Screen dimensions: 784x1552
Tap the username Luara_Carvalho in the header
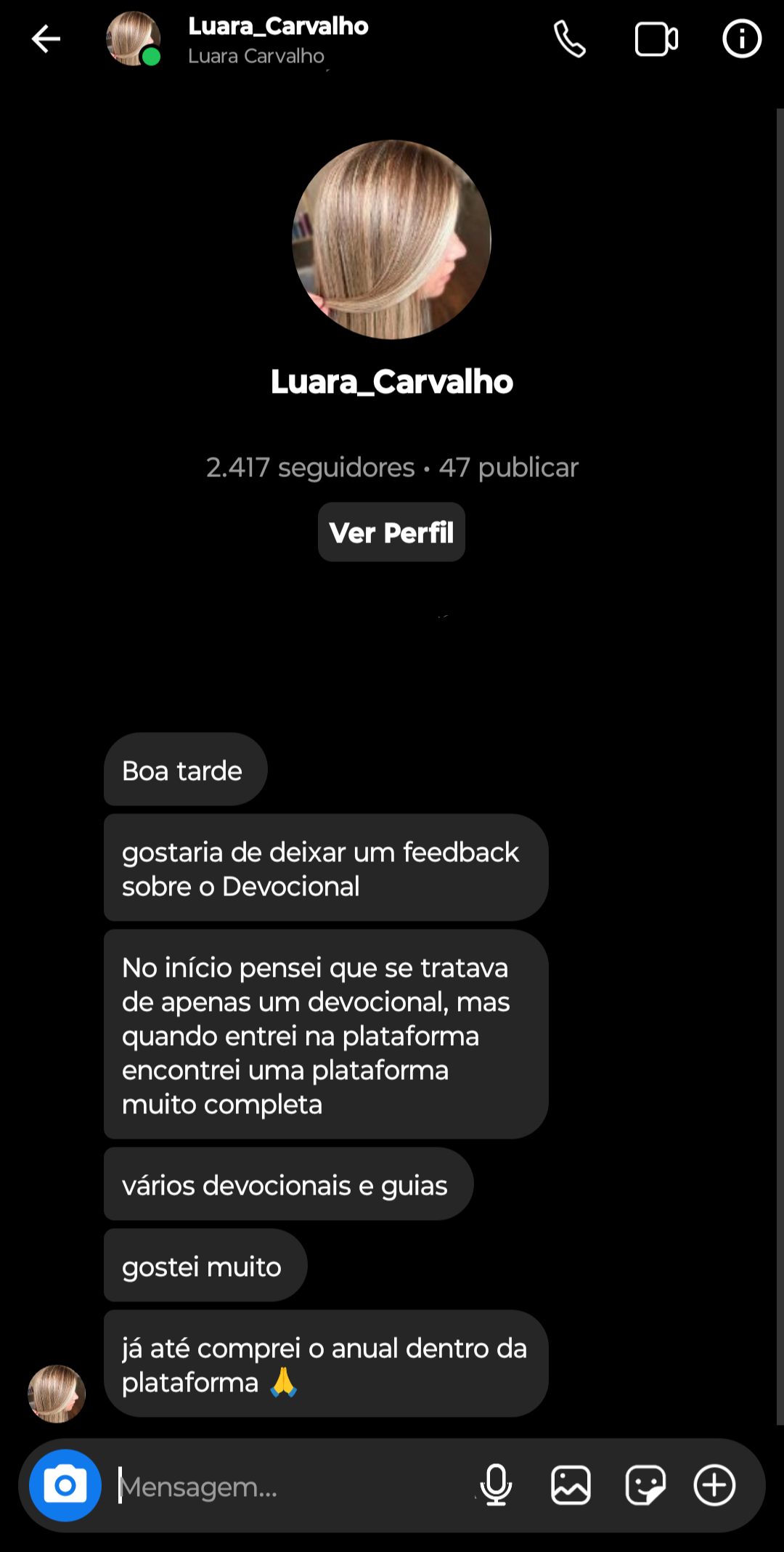[279, 26]
